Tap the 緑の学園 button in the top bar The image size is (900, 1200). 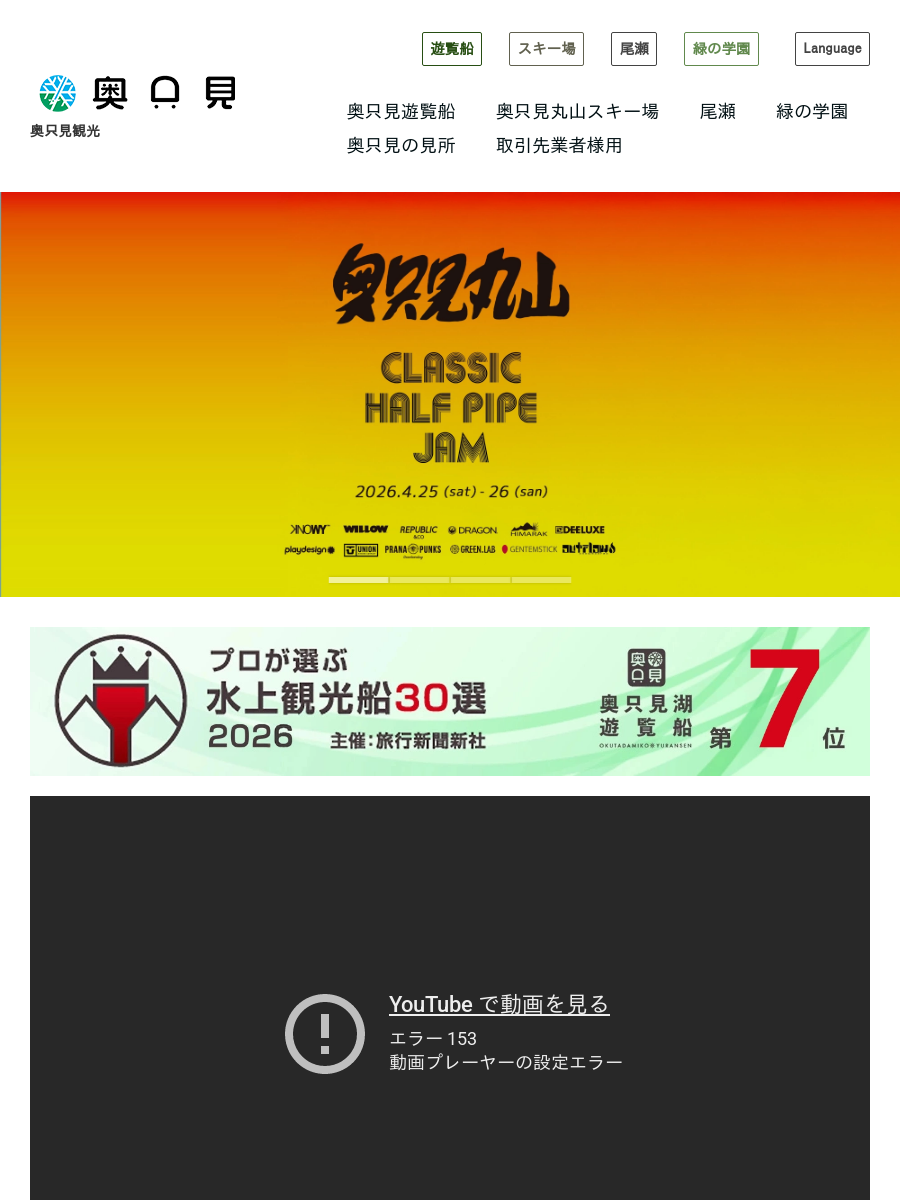(721, 49)
